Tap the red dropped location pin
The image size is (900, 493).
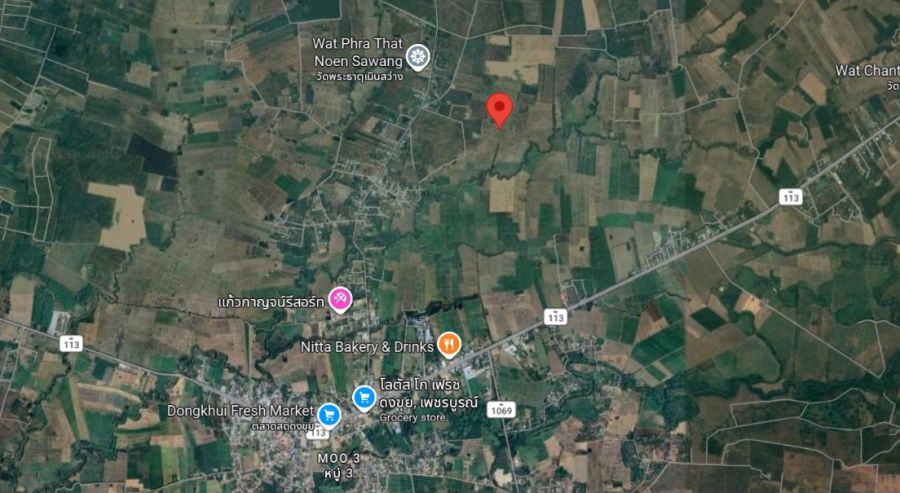tap(499, 109)
